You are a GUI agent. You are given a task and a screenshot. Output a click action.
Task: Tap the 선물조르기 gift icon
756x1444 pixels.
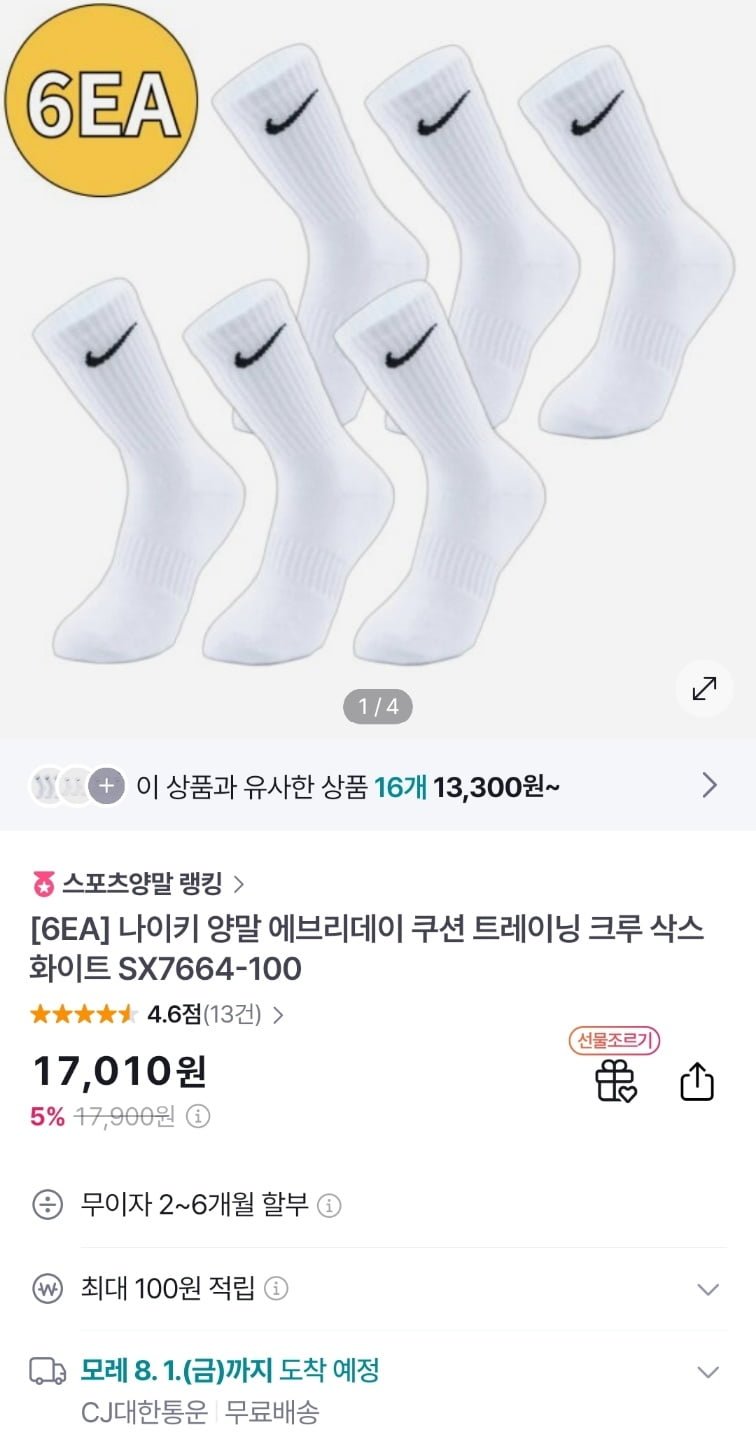(x=616, y=1080)
